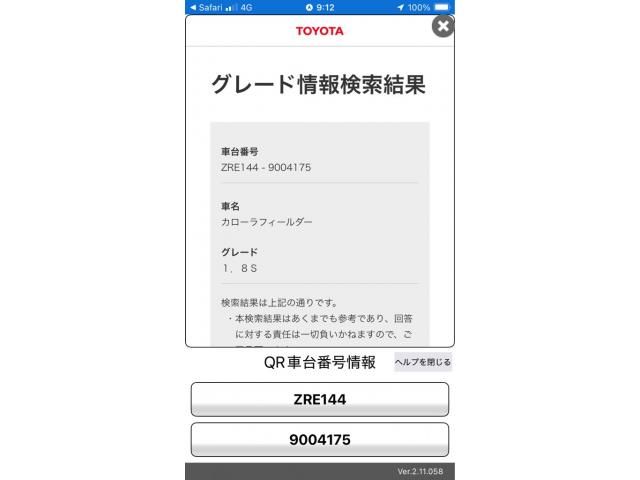Select the 9004175 chassis number button
Viewport: 640px width, 480px height.
coord(319,439)
